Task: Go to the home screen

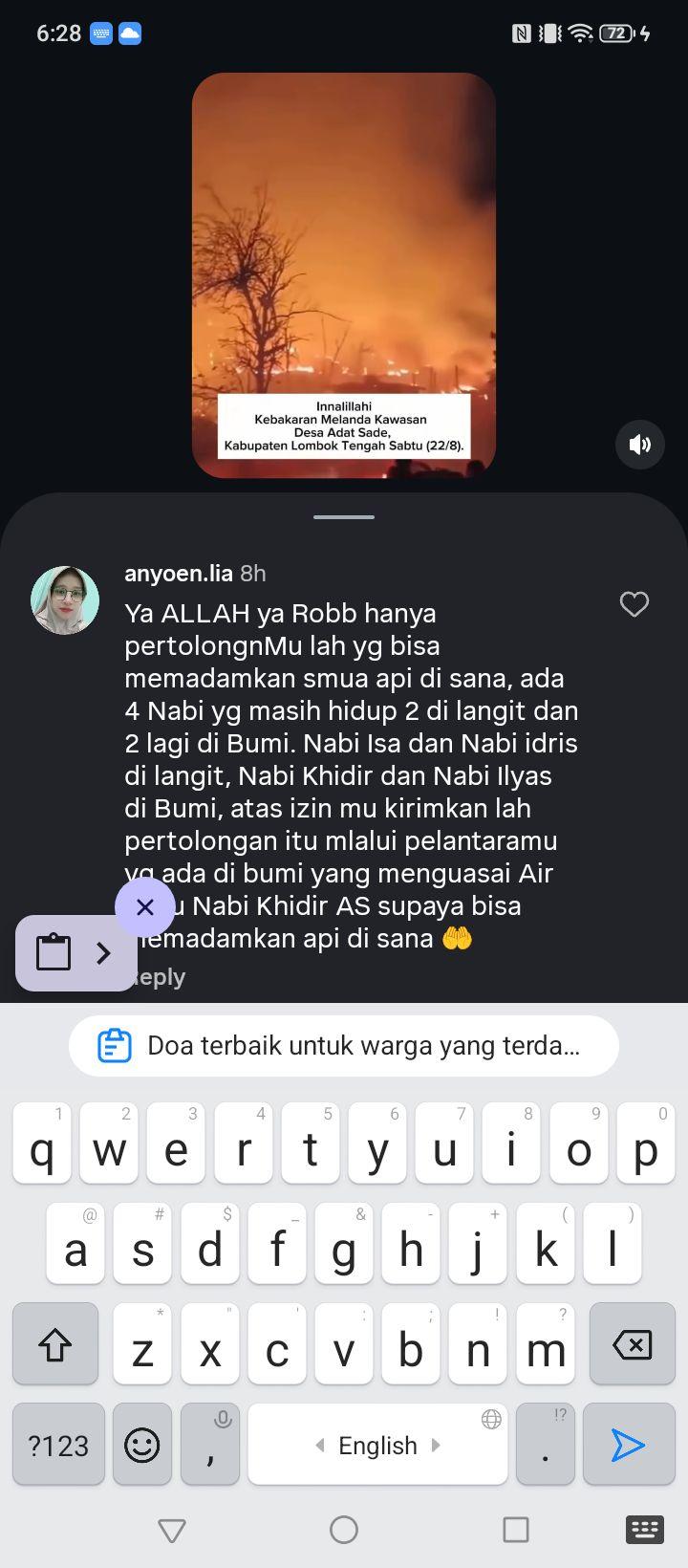Action: (x=344, y=1530)
